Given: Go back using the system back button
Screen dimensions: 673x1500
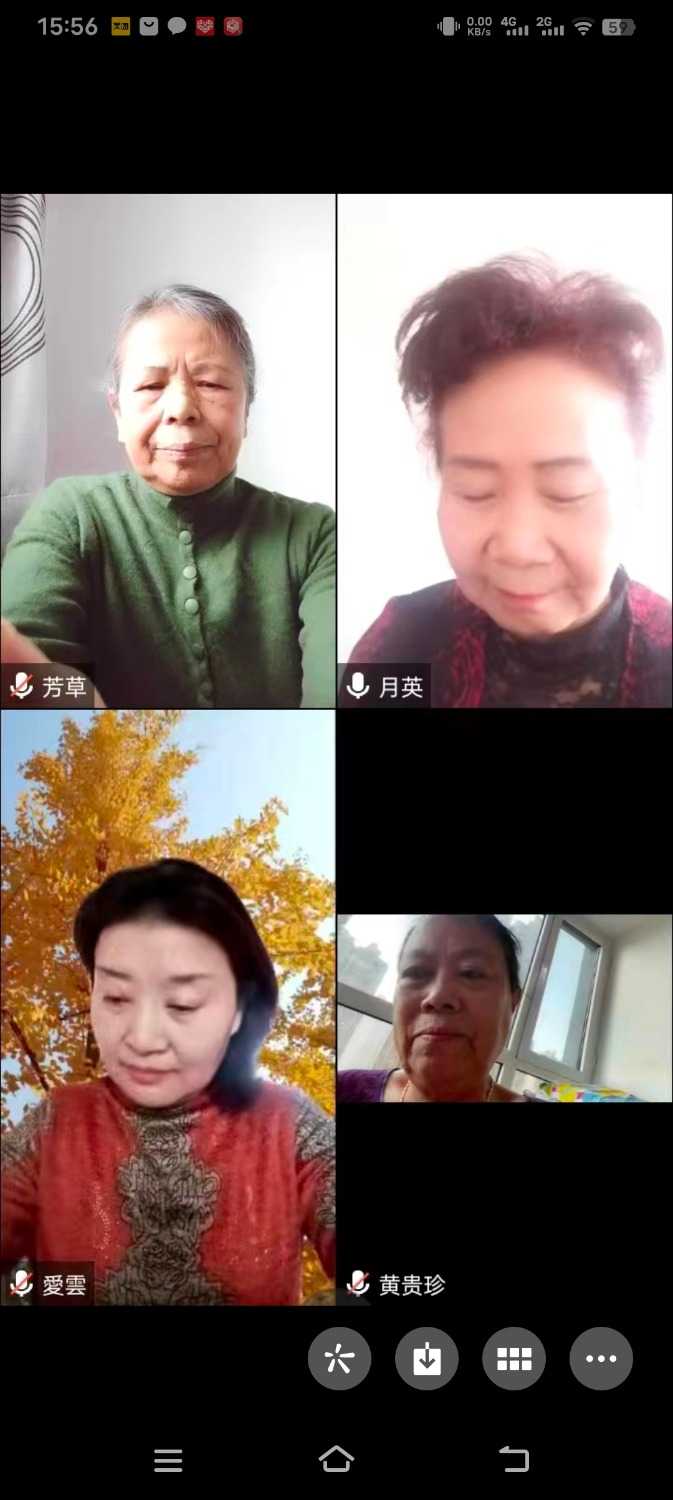Looking at the screenshot, I should (514, 1459).
